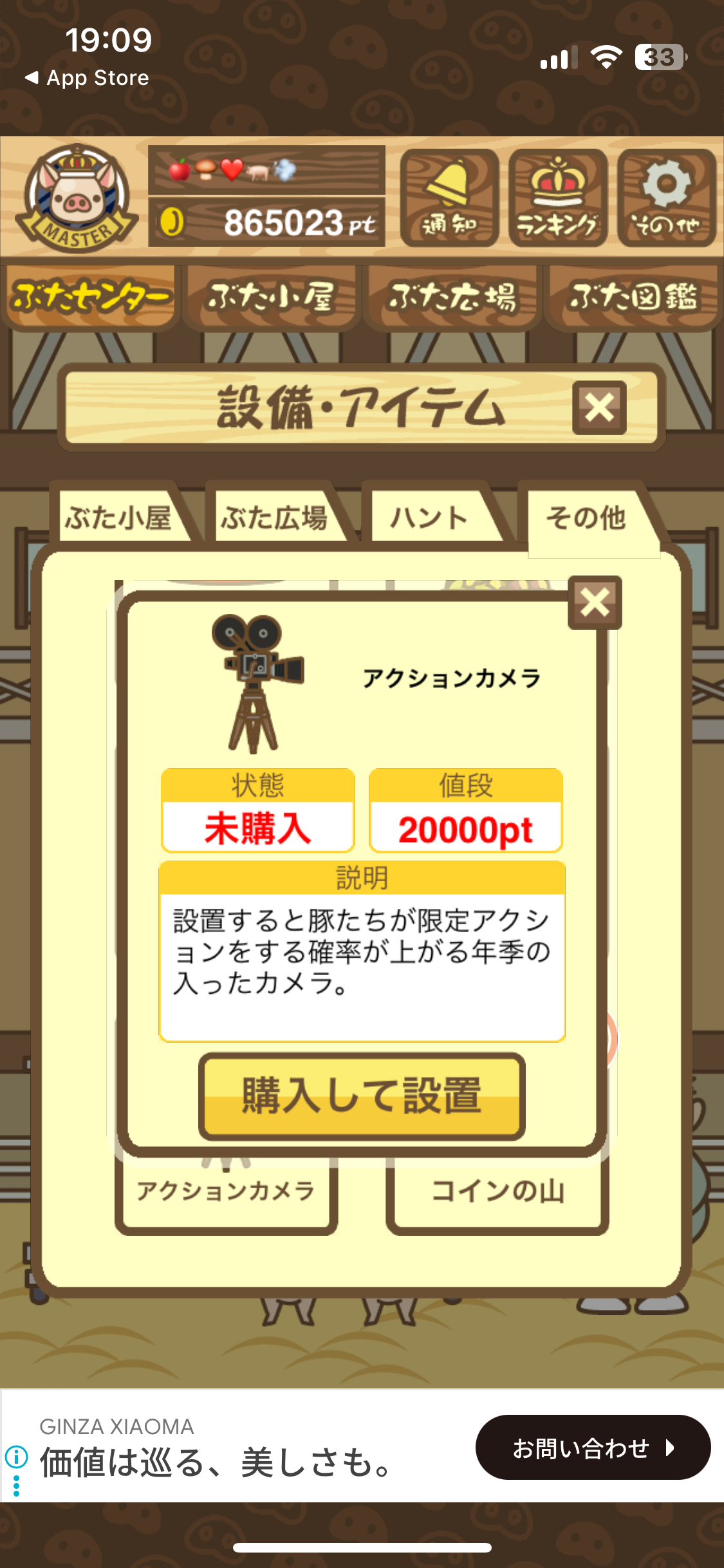Tap the お問い合わせ ad button

[592, 1448]
